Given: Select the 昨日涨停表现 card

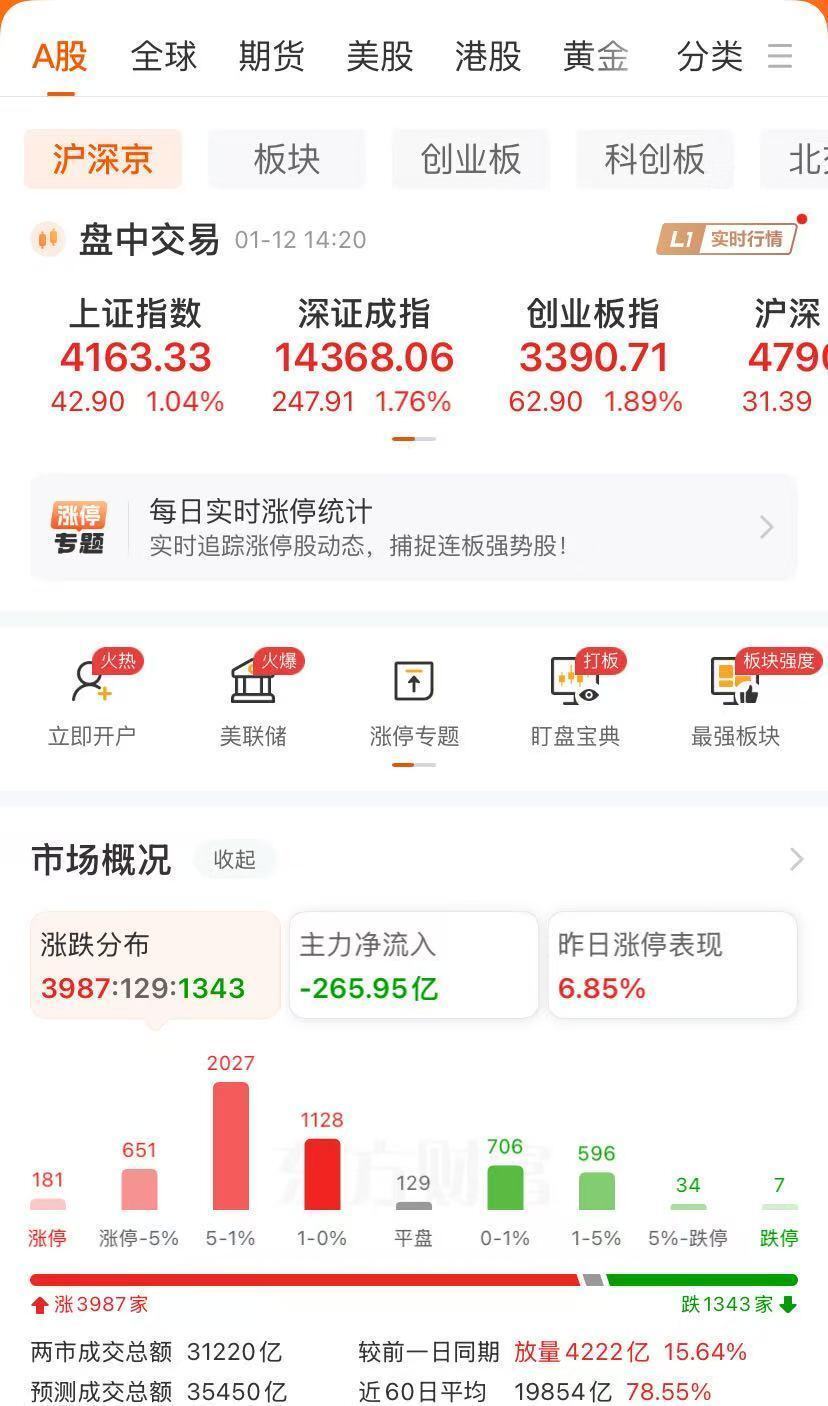Looking at the screenshot, I should (672, 964).
